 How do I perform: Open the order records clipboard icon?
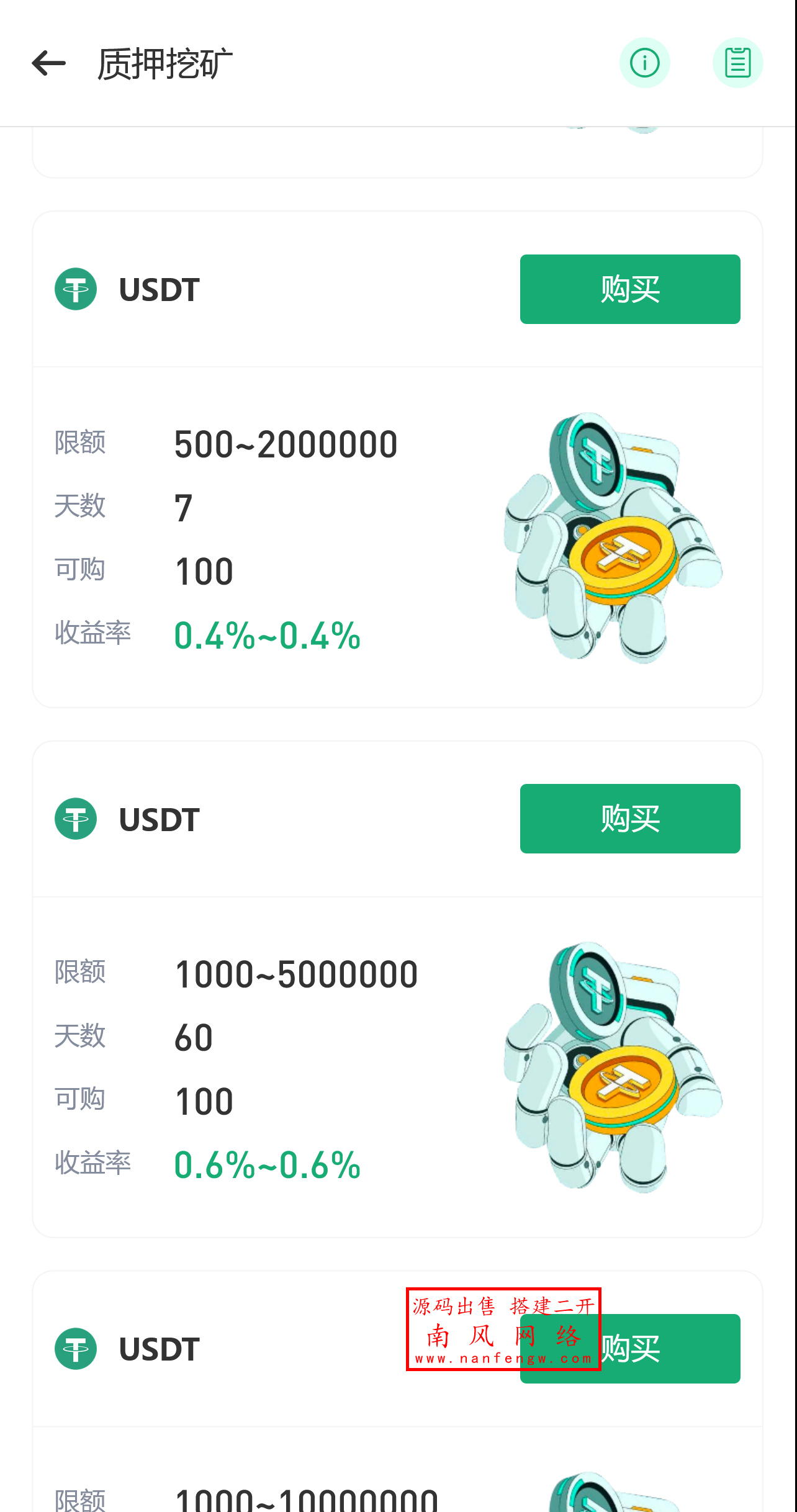pos(737,62)
